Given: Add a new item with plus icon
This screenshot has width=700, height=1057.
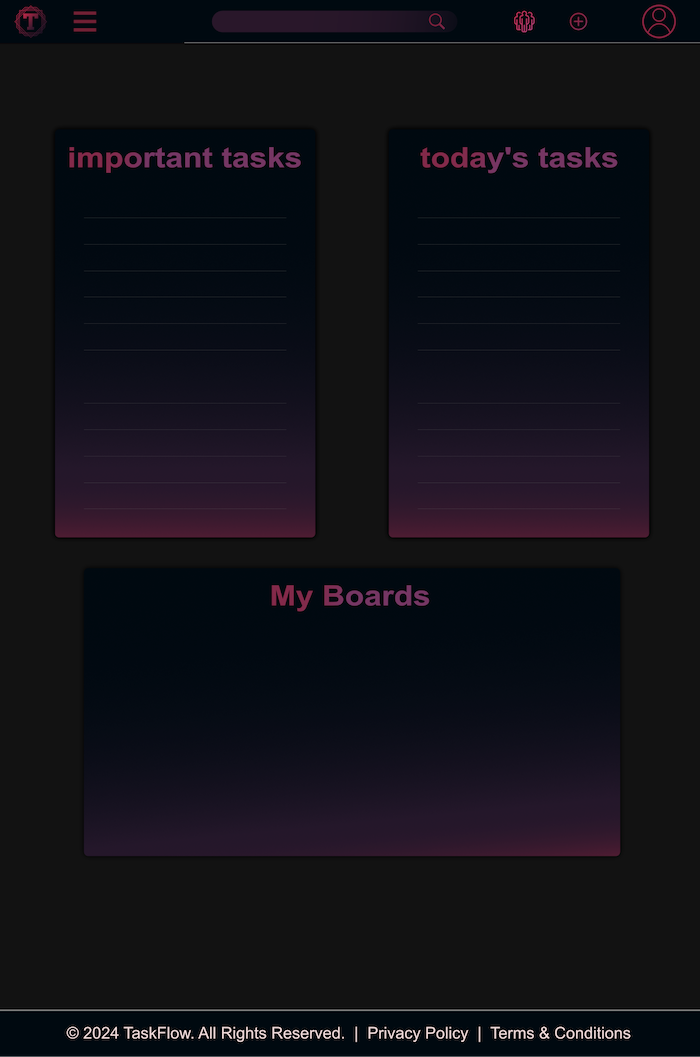Looking at the screenshot, I should click(x=578, y=21).
